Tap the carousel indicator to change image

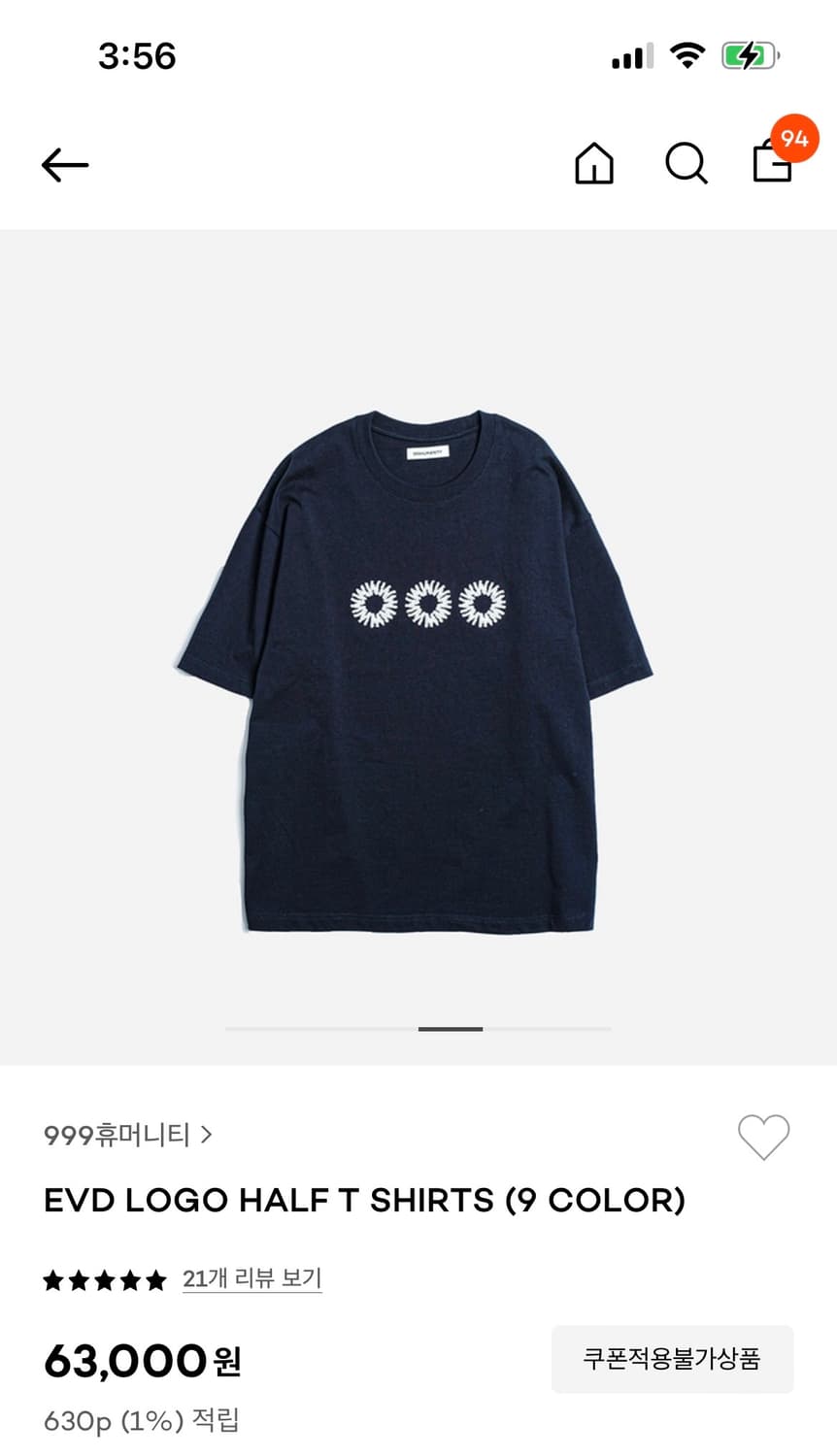pos(450,1030)
